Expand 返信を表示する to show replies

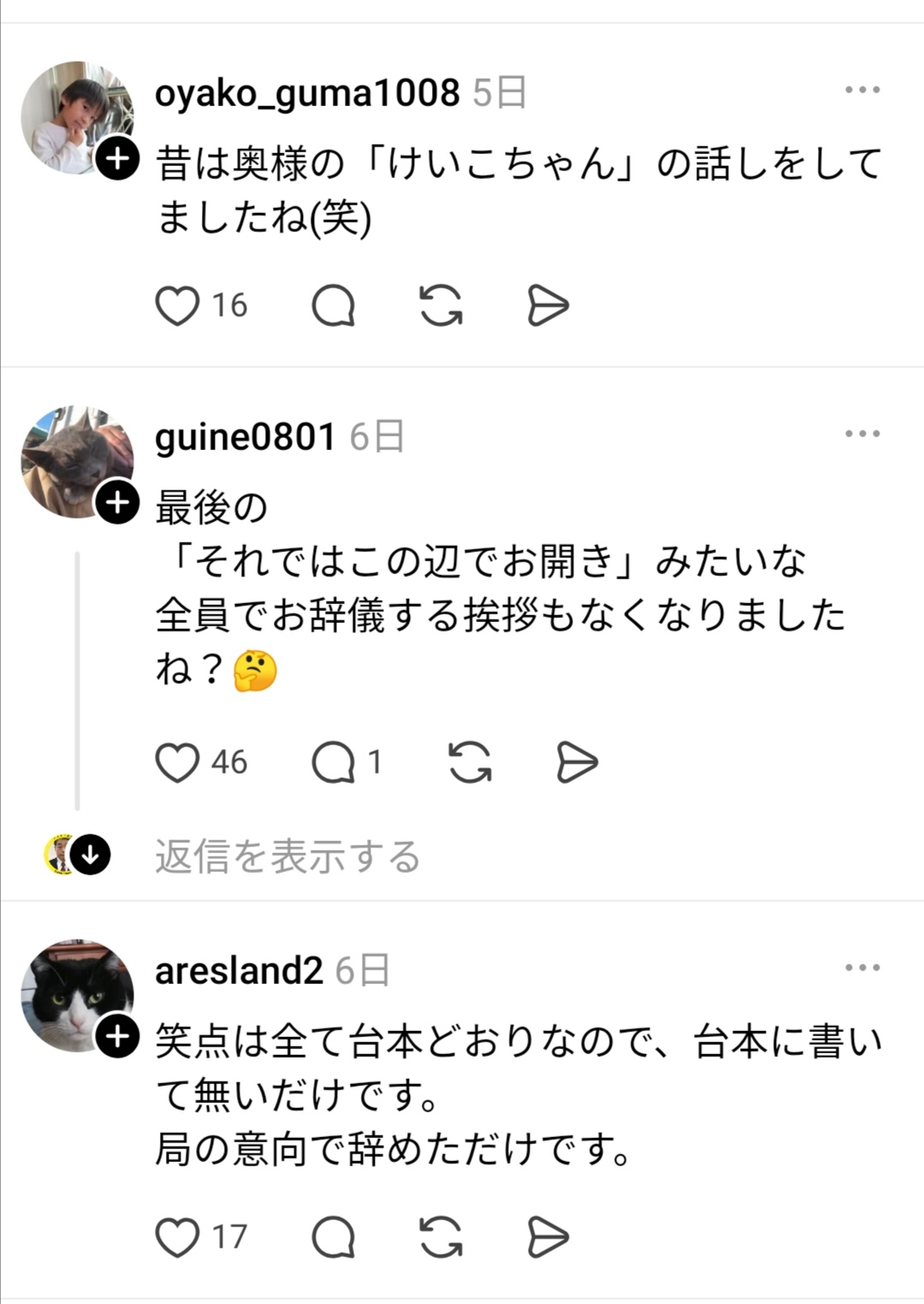tap(287, 856)
